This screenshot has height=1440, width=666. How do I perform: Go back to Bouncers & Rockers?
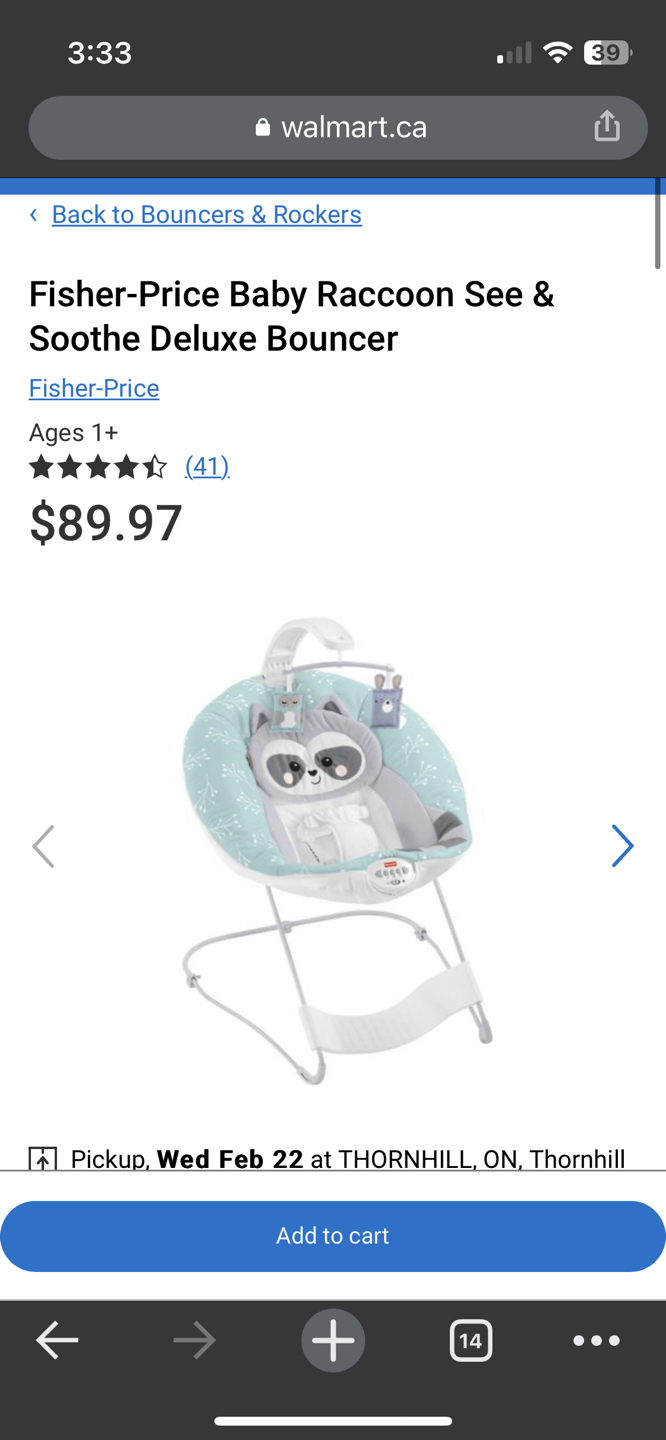tap(206, 214)
